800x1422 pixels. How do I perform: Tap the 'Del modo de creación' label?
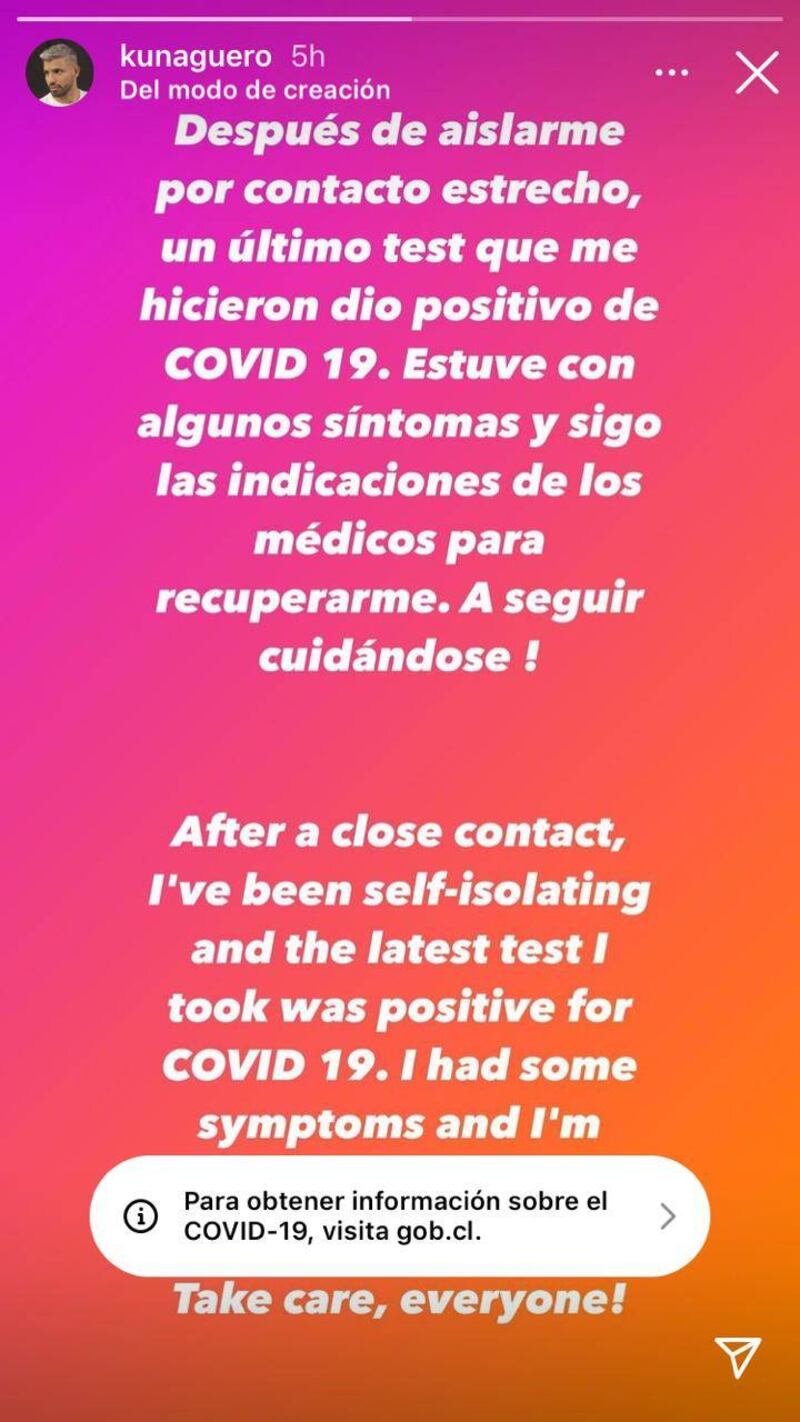click(255, 90)
